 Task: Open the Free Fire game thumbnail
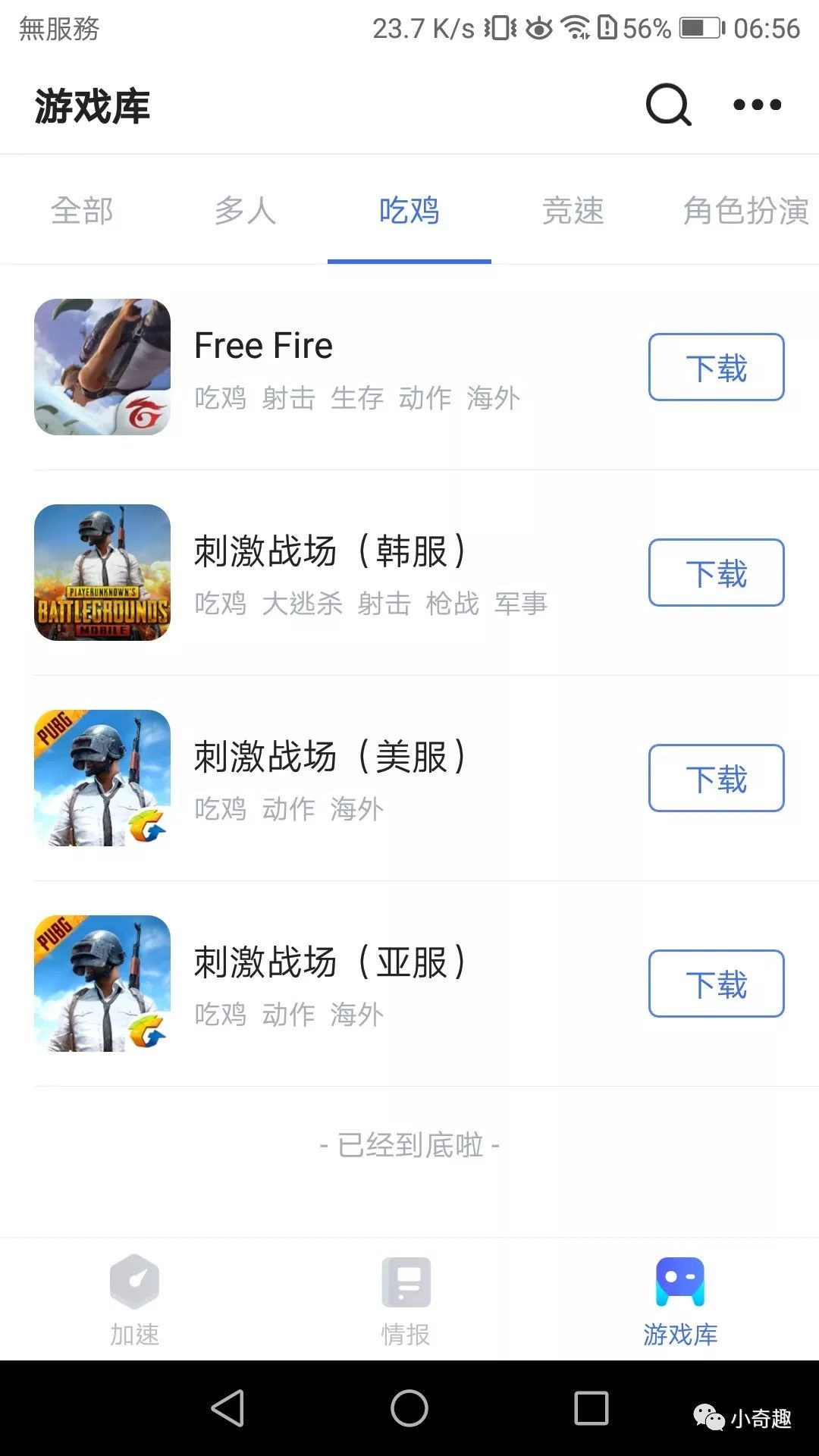click(102, 367)
